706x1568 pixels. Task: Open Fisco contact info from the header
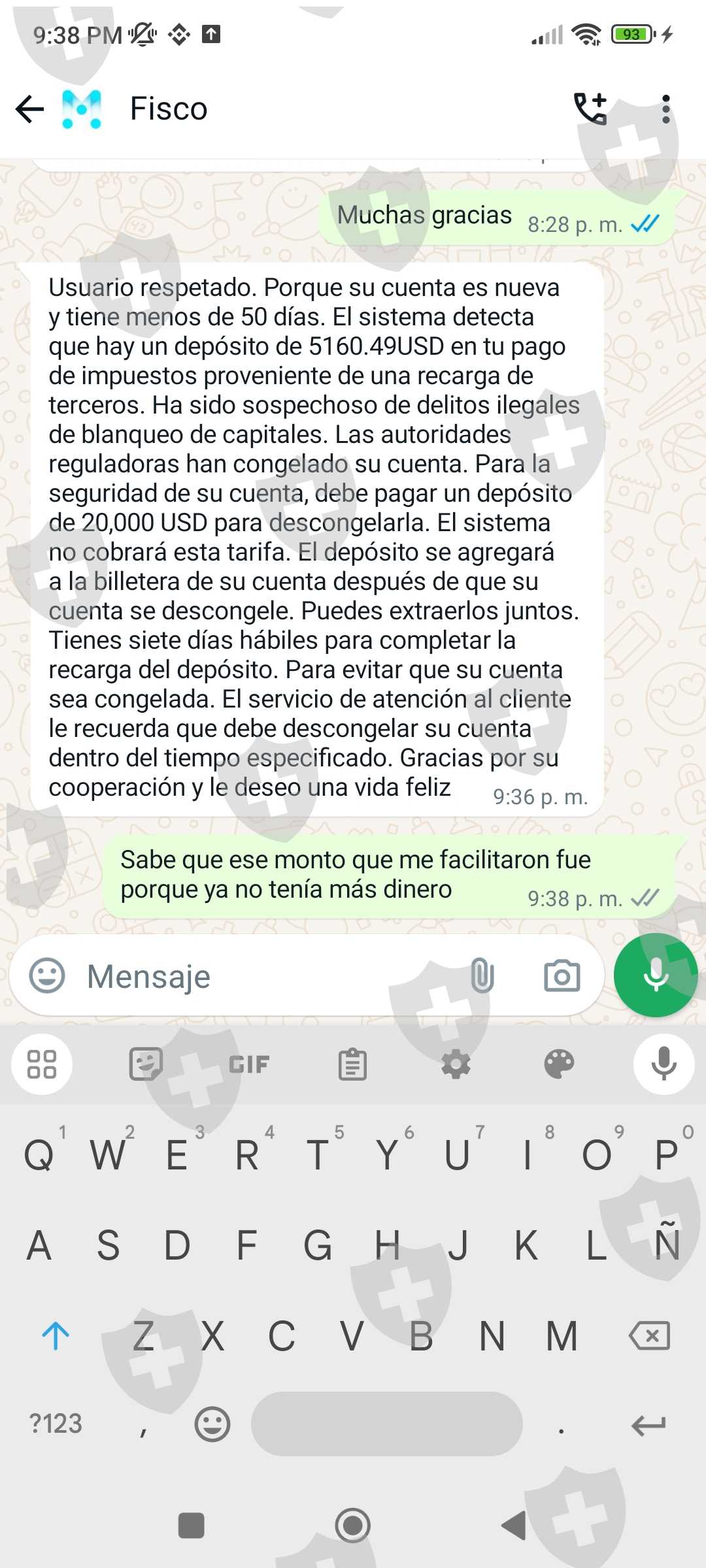(168, 108)
